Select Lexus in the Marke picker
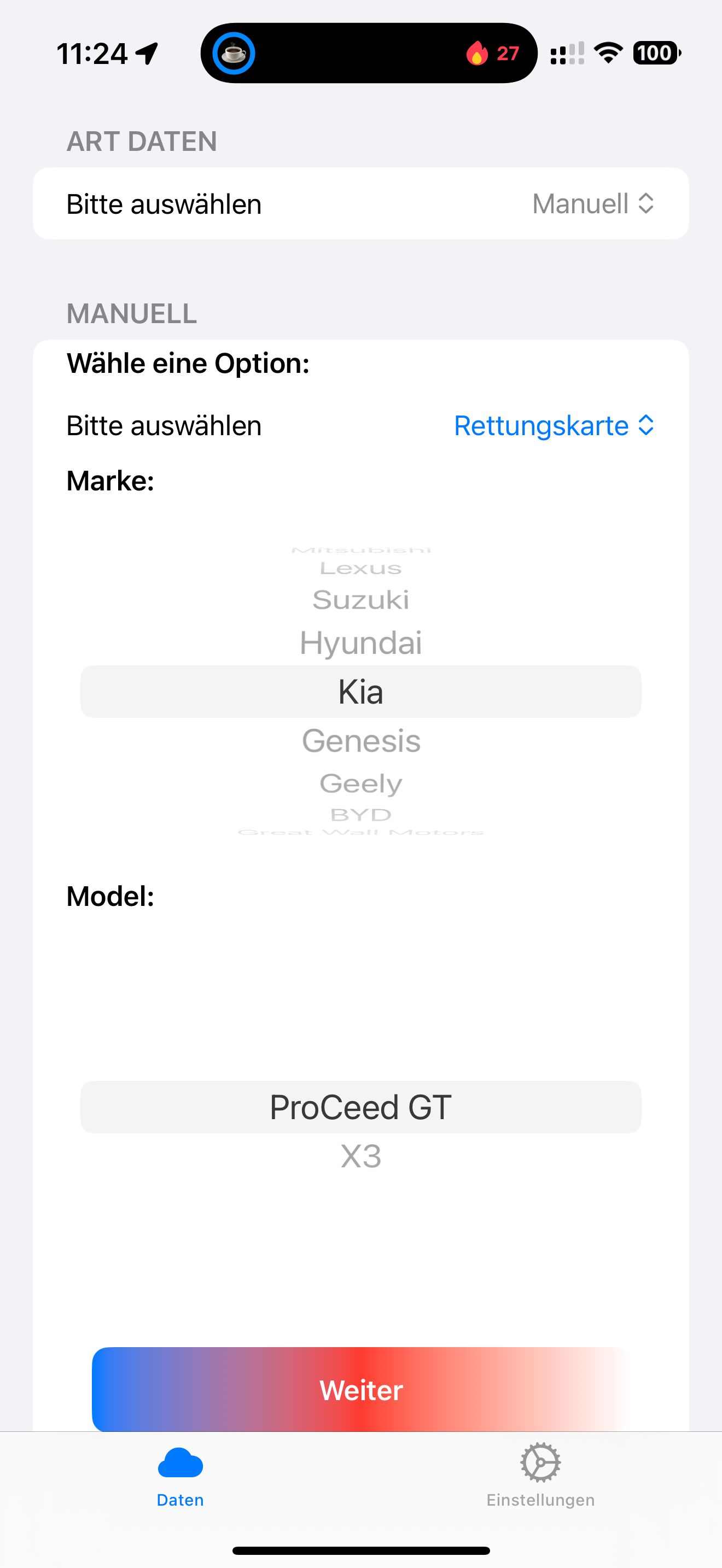This screenshot has height=1568, width=722. point(361,569)
